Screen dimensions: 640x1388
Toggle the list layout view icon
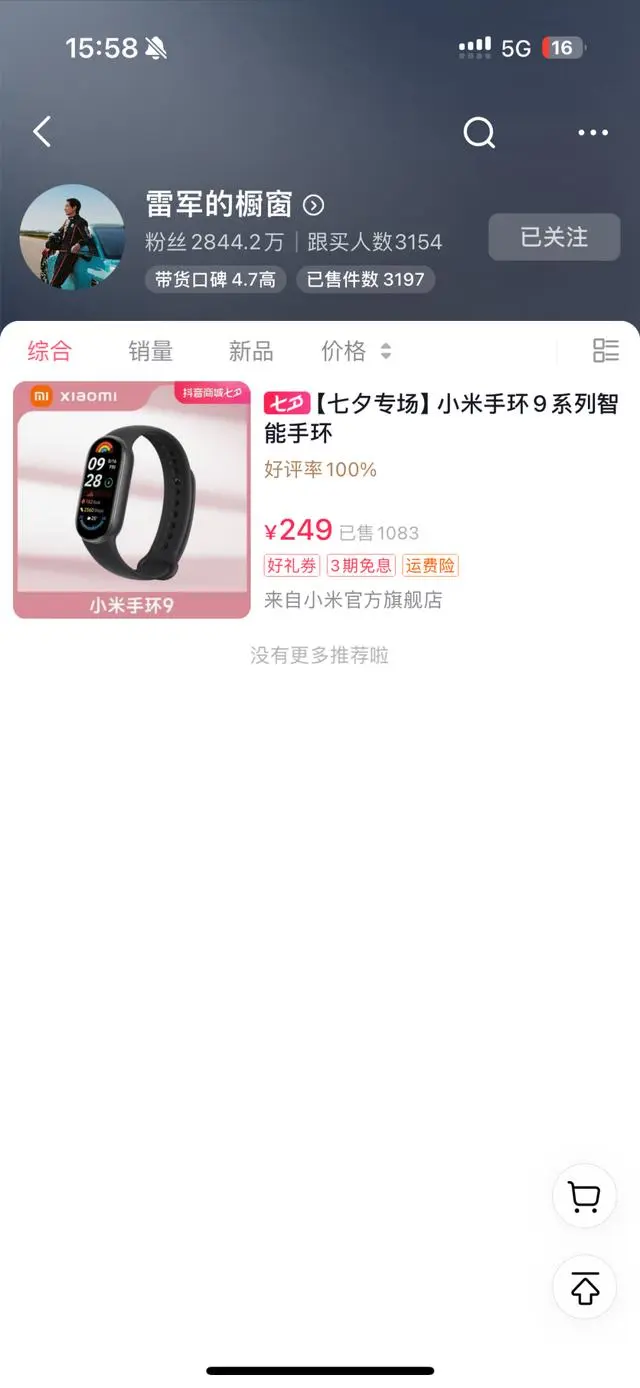605,350
